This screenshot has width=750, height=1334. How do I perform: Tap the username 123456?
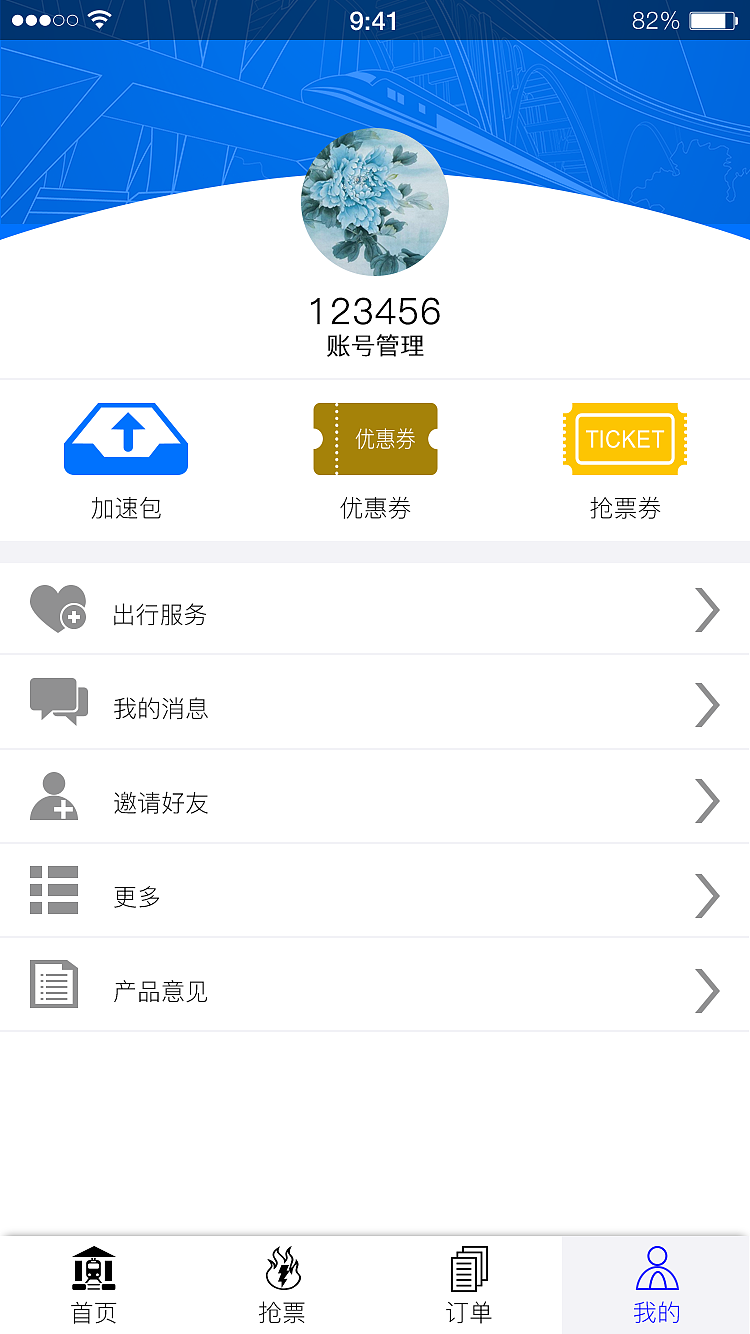click(375, 311)
